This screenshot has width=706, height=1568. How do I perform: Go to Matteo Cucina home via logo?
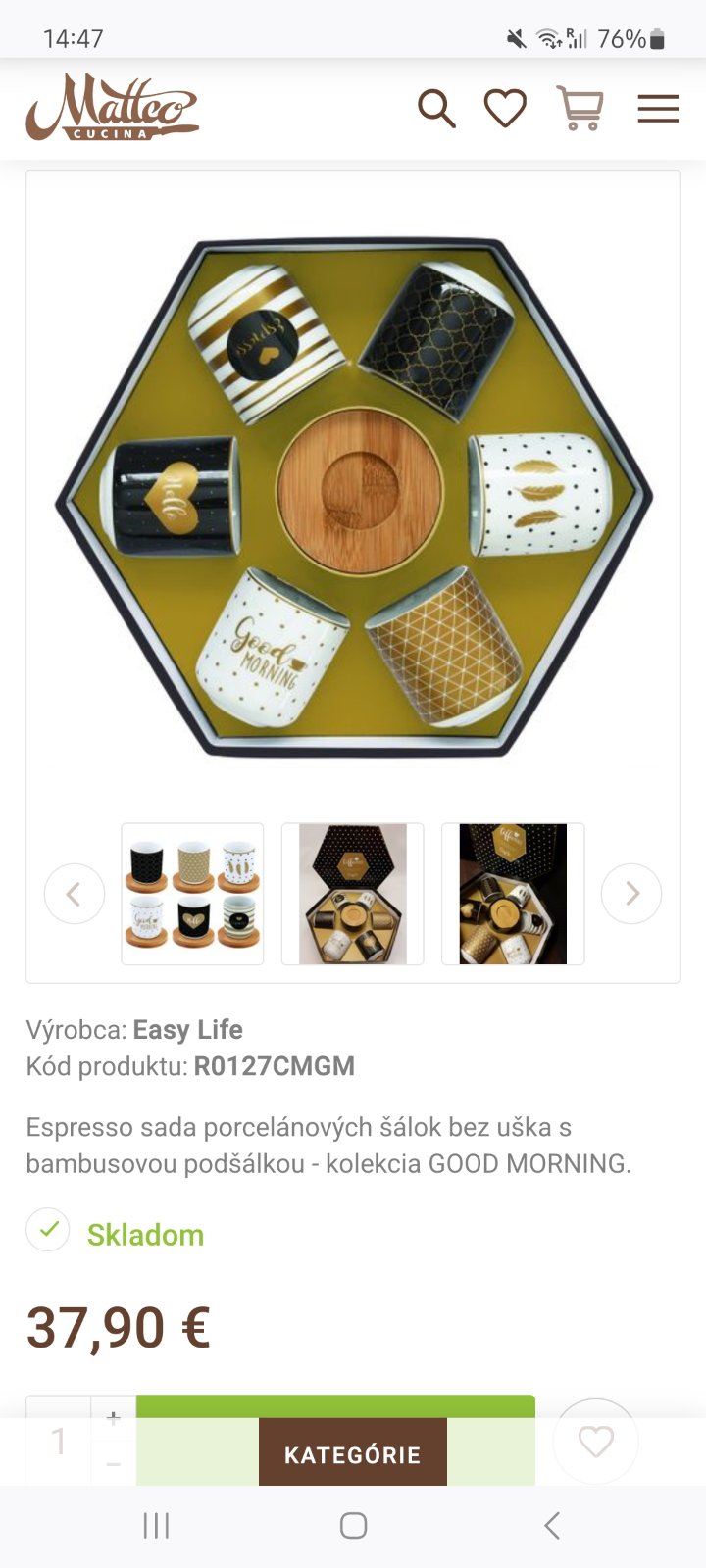[x=112, y=108]
